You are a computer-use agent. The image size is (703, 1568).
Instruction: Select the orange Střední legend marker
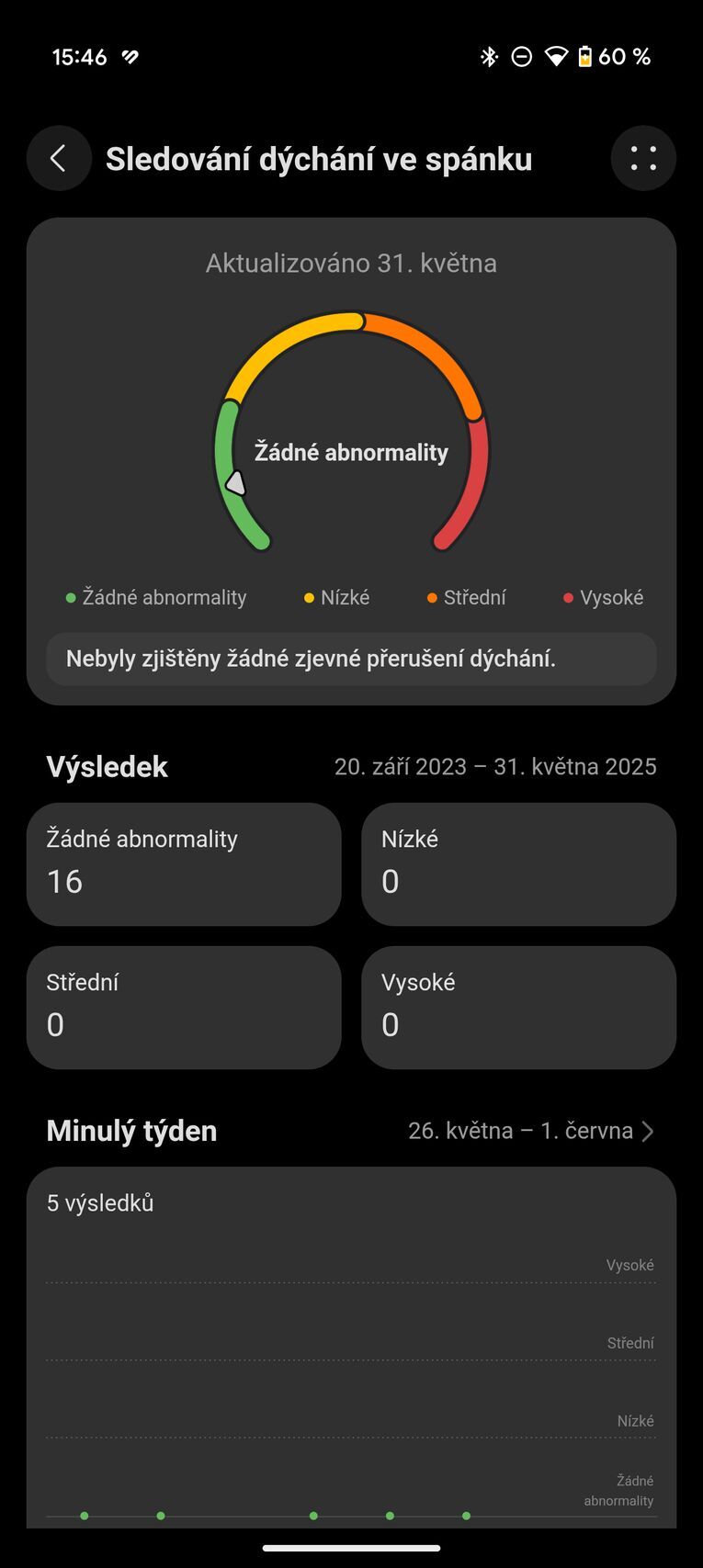click(432, 596)
